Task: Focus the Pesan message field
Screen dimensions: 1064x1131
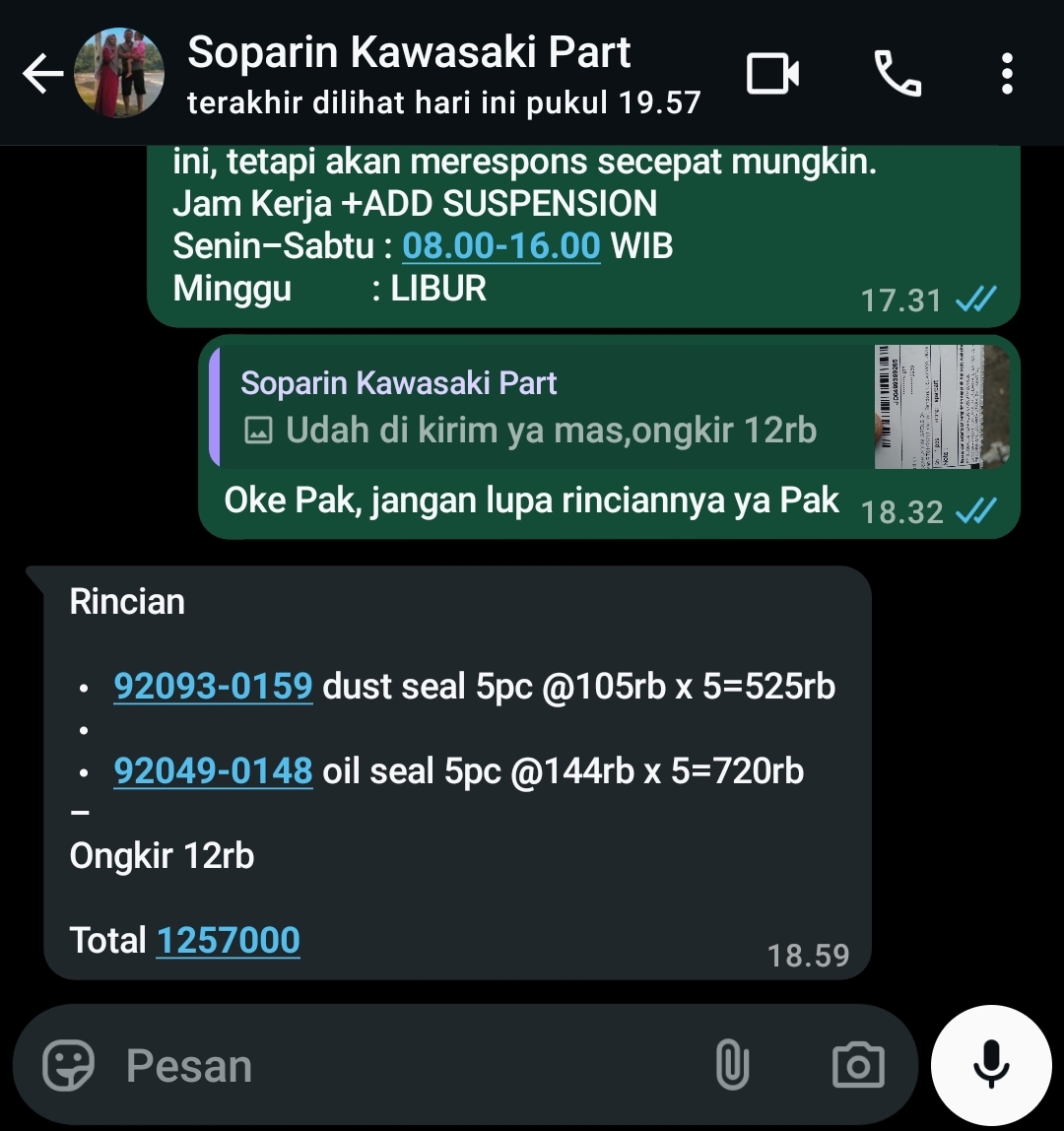Action: (394, 1066)
